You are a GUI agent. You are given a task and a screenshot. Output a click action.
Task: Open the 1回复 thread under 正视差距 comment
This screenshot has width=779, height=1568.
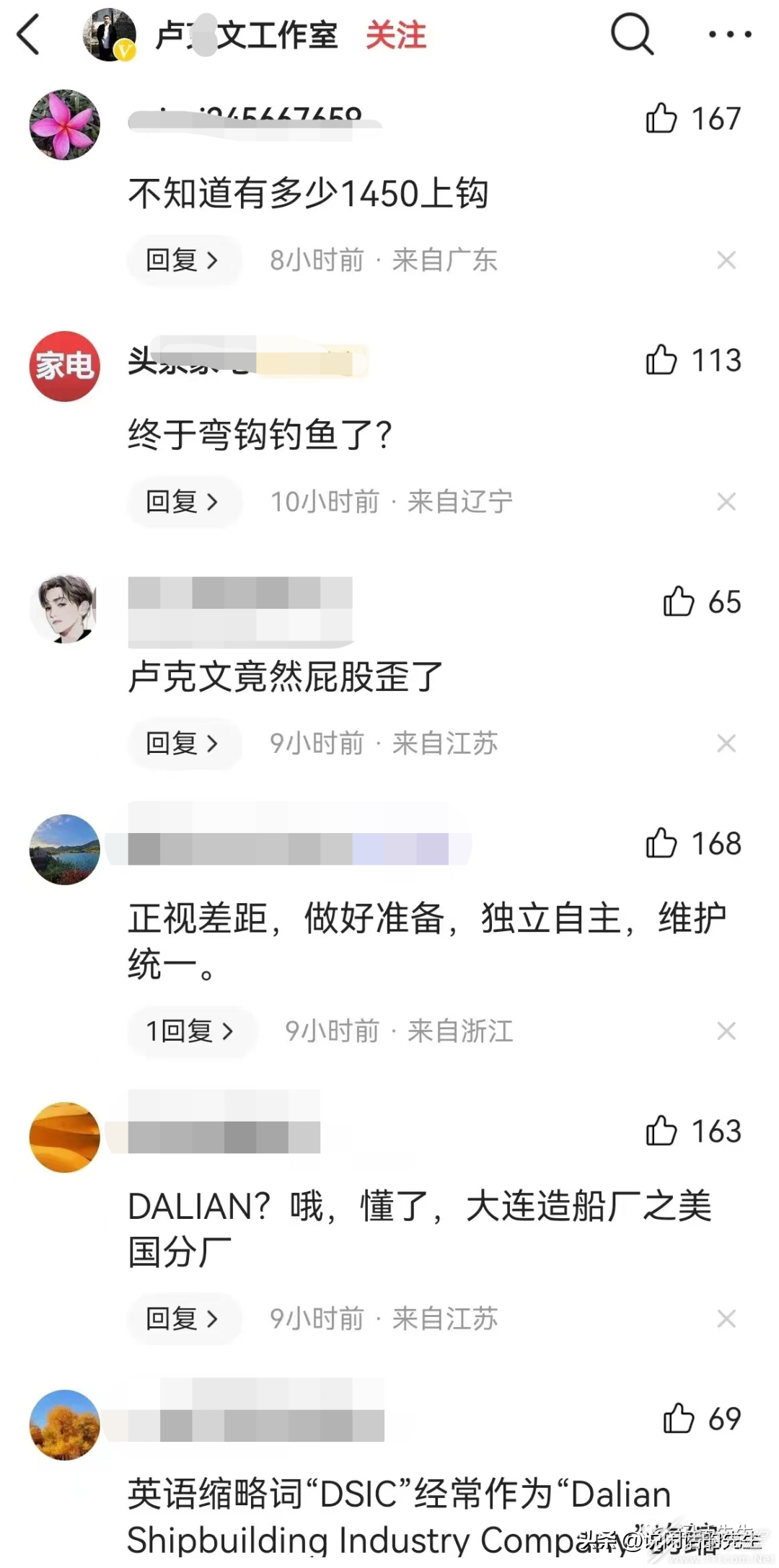tap(190, 1031)
